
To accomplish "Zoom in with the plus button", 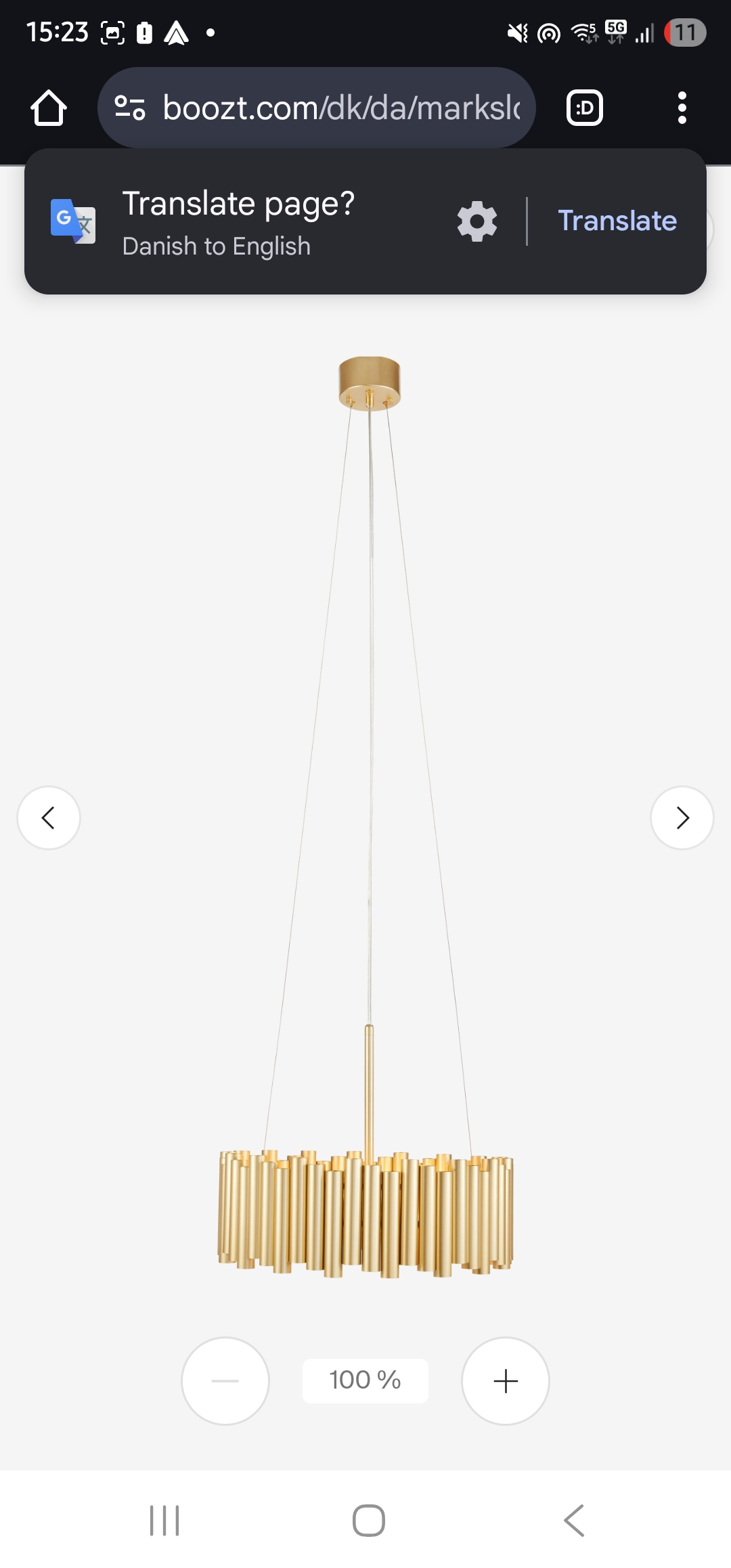I will click(505, 1381).
